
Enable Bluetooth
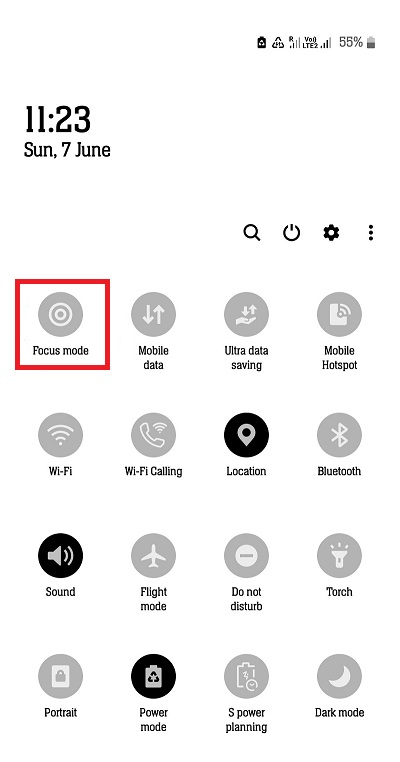[x=339, y=435]
